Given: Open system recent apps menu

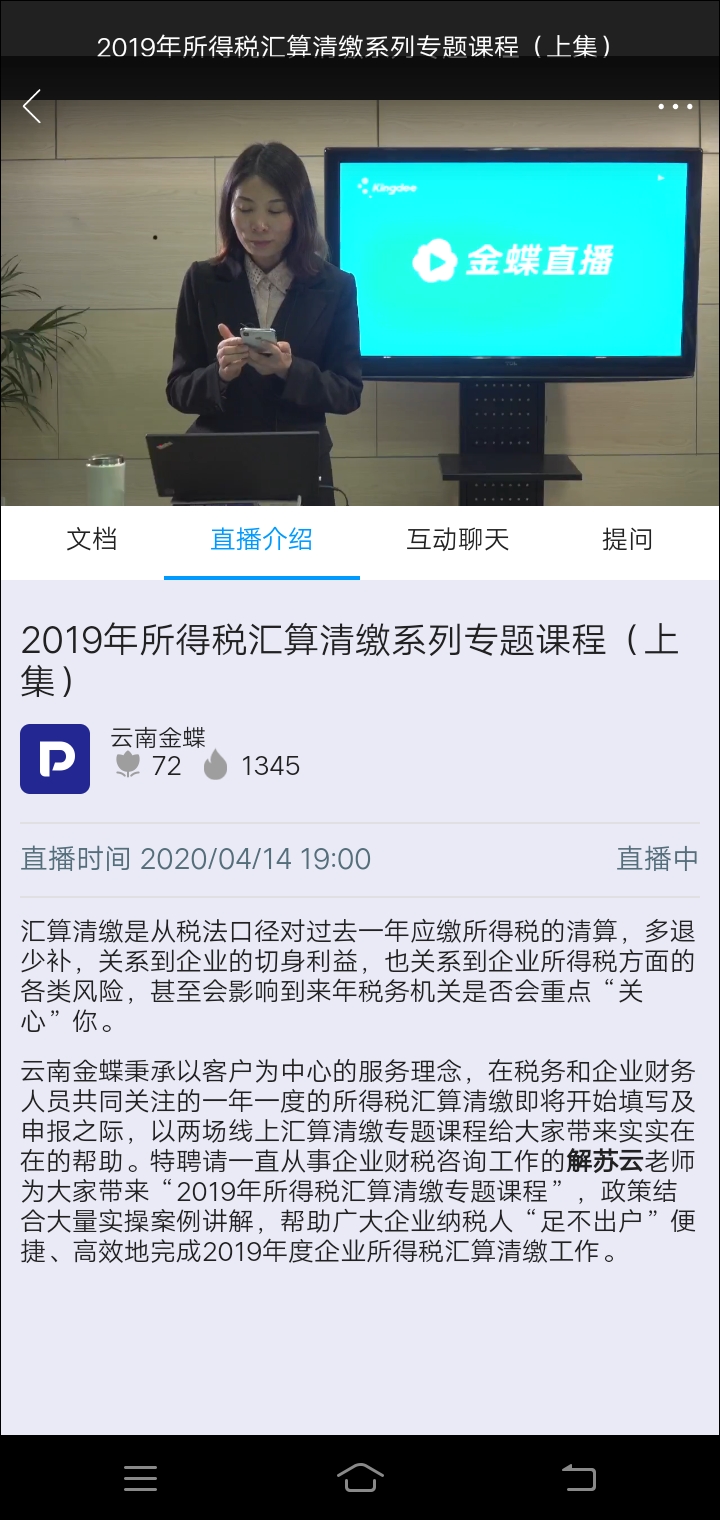Looking at the screenshot, I should pos(140,1478).
